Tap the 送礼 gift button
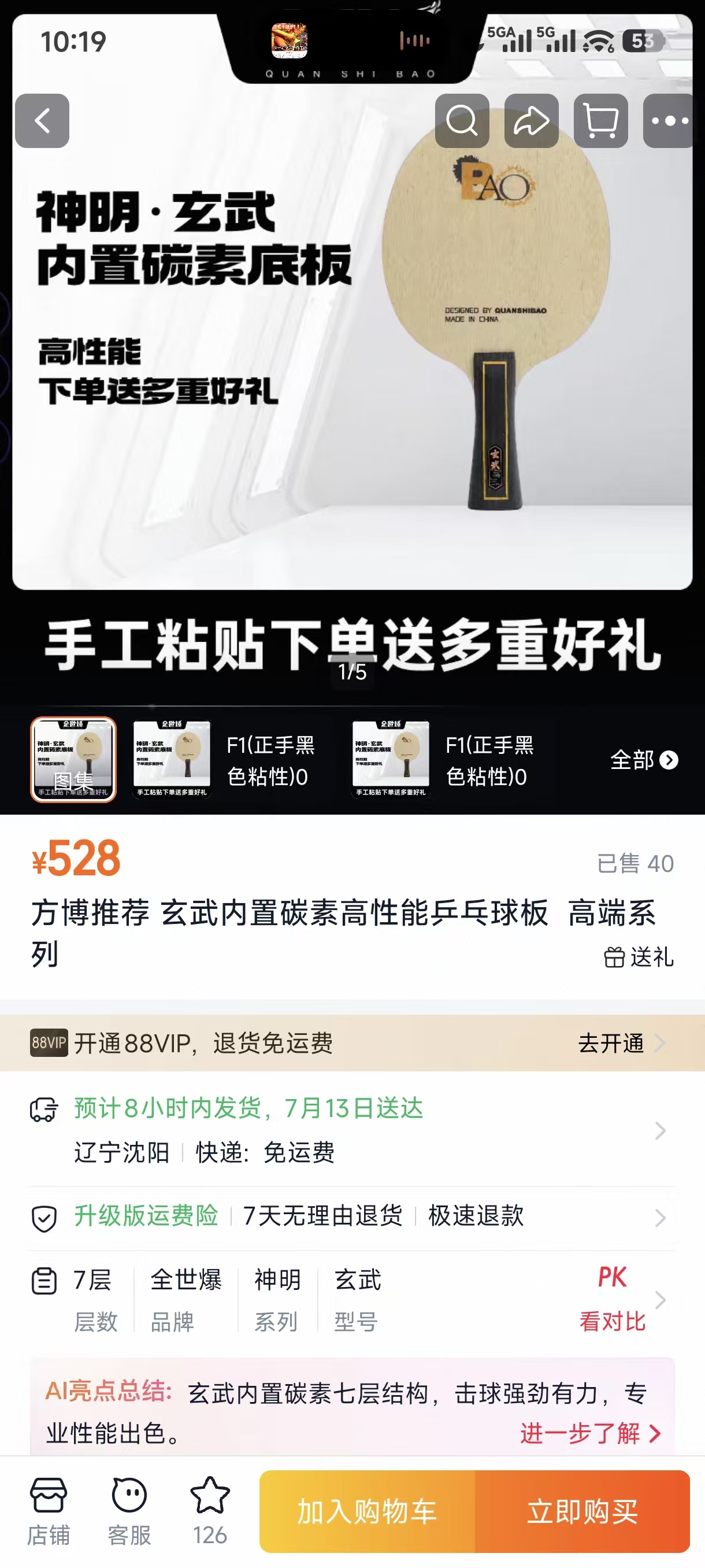This screenshot has height=1568, width=705. [x=639, y=957]
